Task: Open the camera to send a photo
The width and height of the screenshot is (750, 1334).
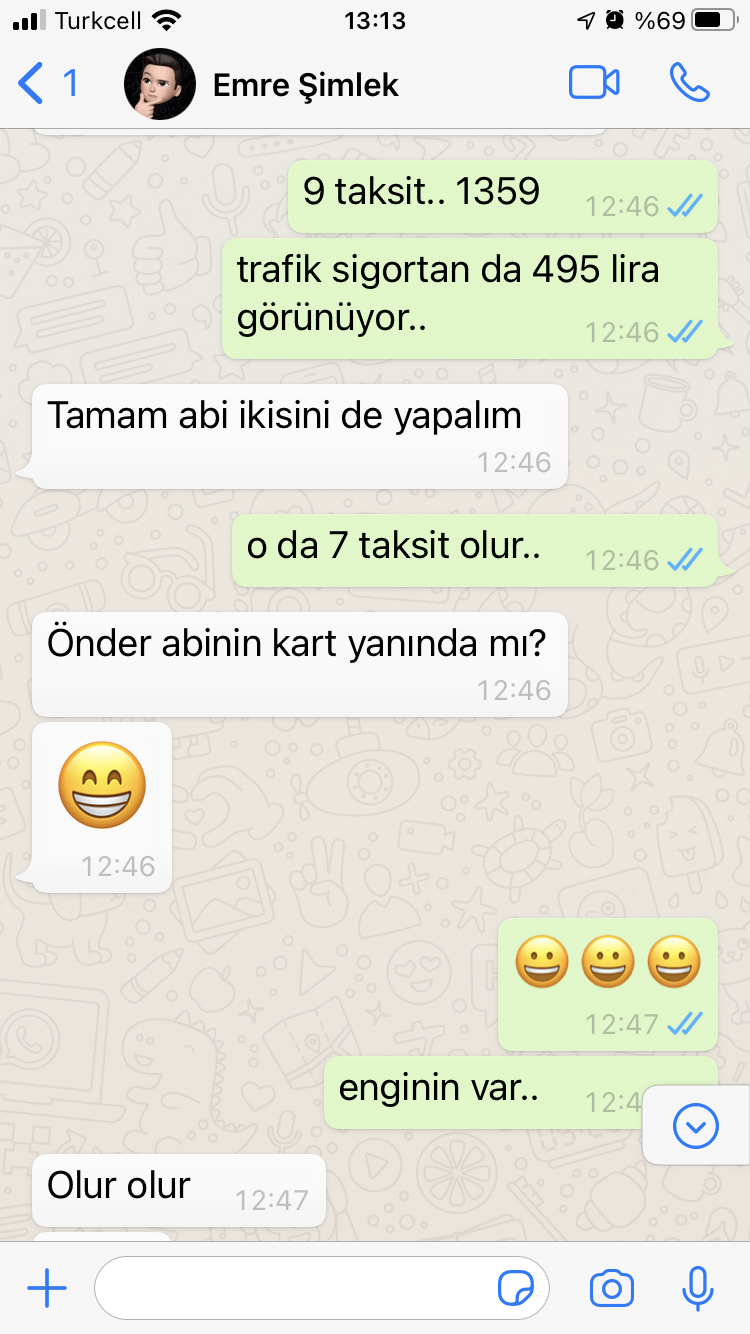Action: pos(612,1289)
